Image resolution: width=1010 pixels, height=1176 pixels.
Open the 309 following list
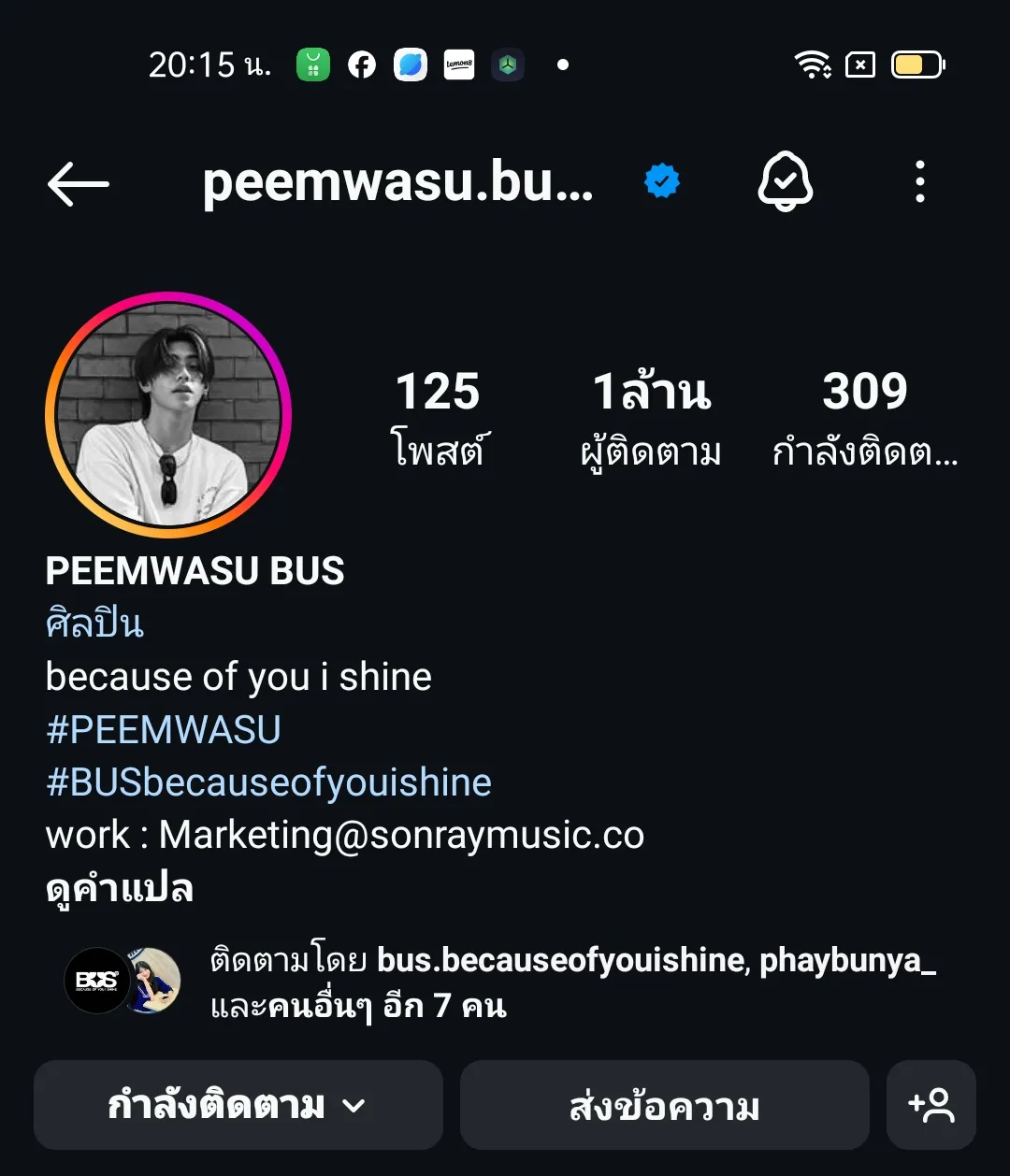click(x=864, y=417)
